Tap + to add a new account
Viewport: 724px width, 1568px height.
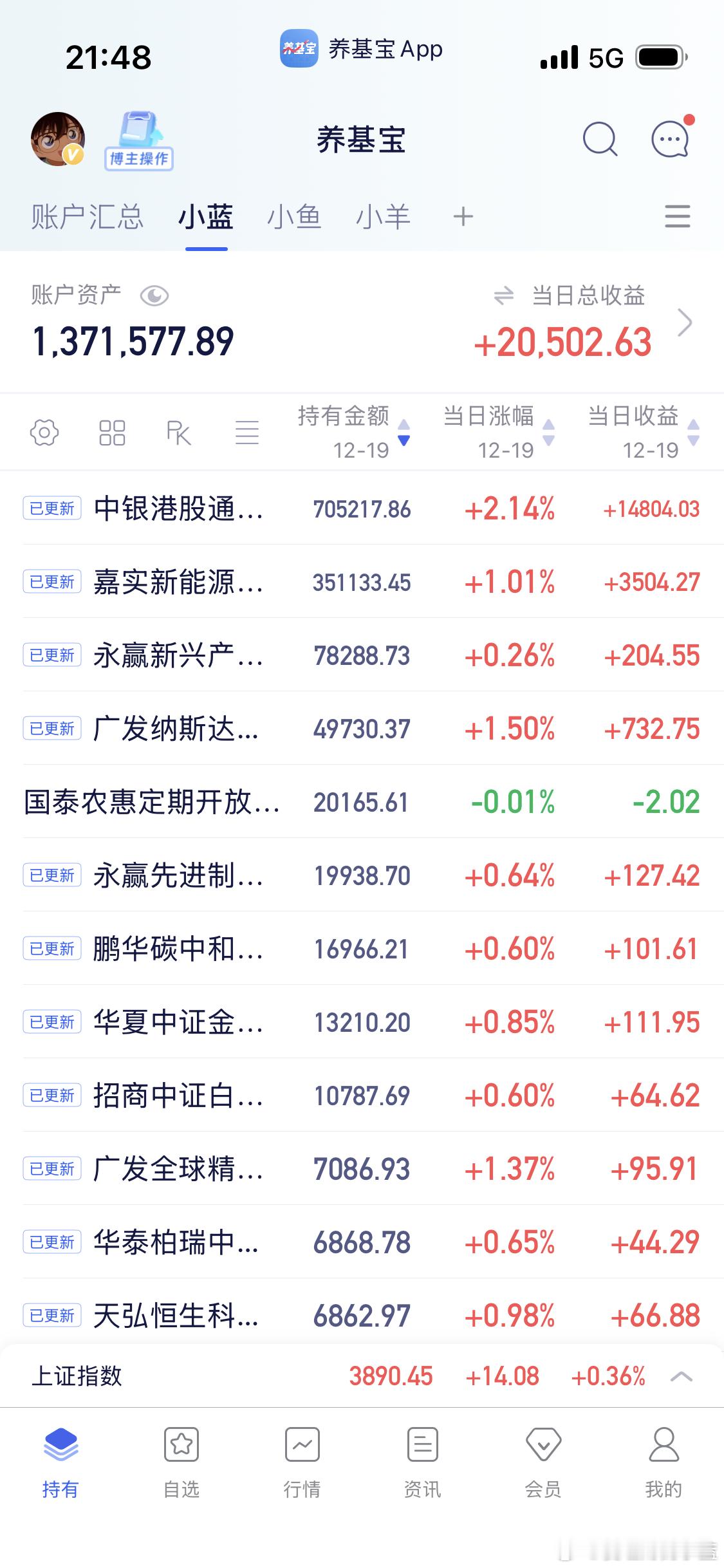(x=463, y=217)
